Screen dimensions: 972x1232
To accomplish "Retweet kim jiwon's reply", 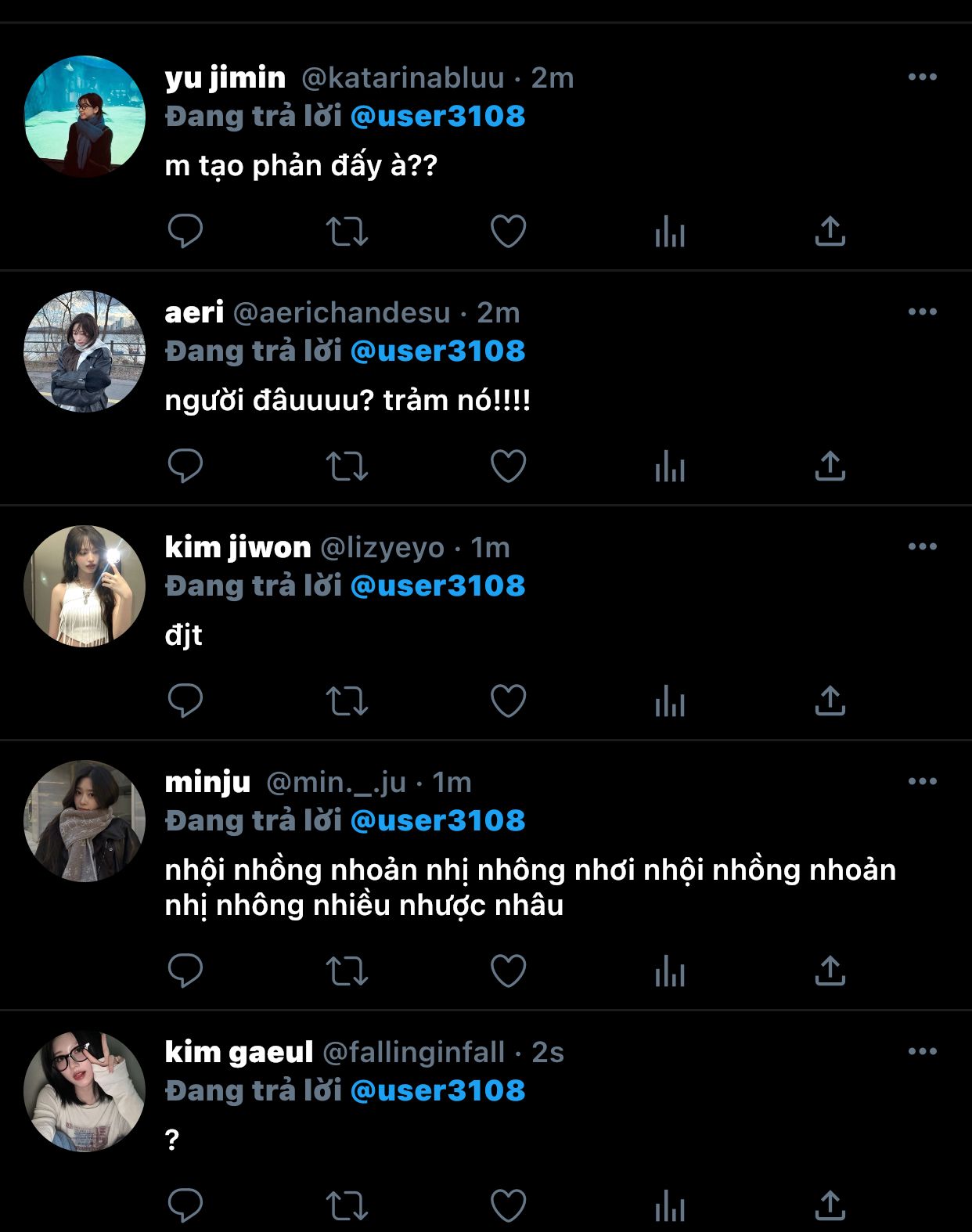I will coord(347,701).
